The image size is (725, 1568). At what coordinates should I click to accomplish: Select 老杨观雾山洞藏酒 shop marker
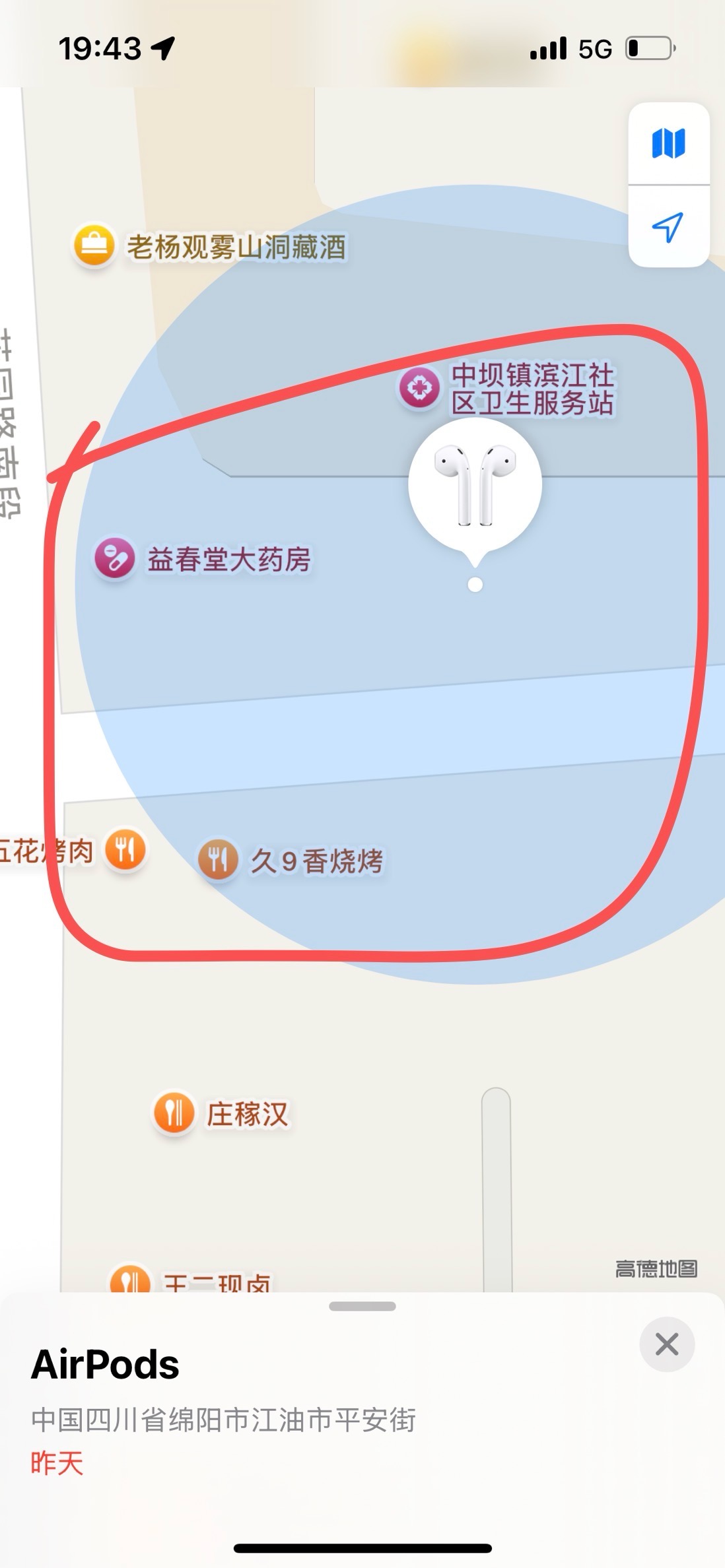[x=94, y=245]
